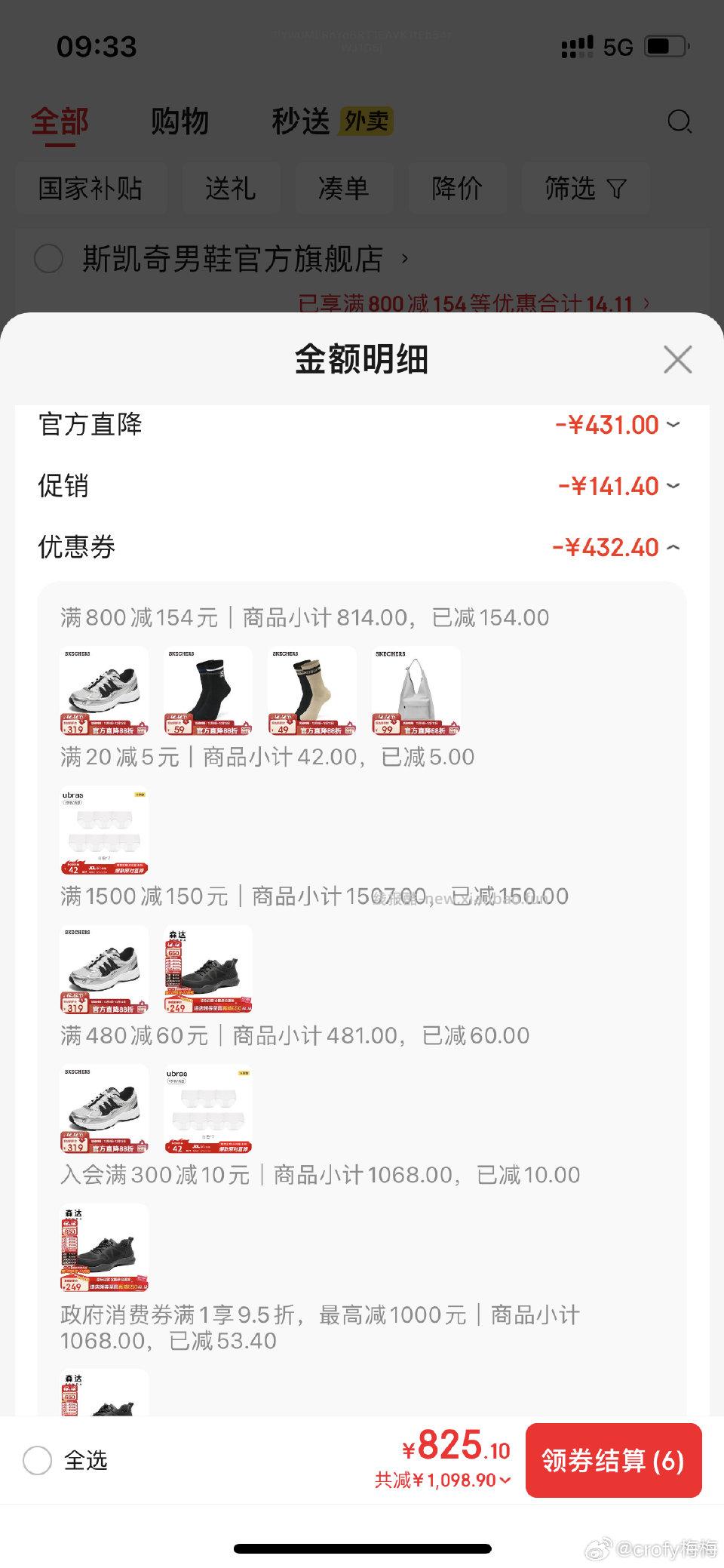Tap the 凑单 filter chip
This screenshot has height=1568, width=724.
pos(345,189)
